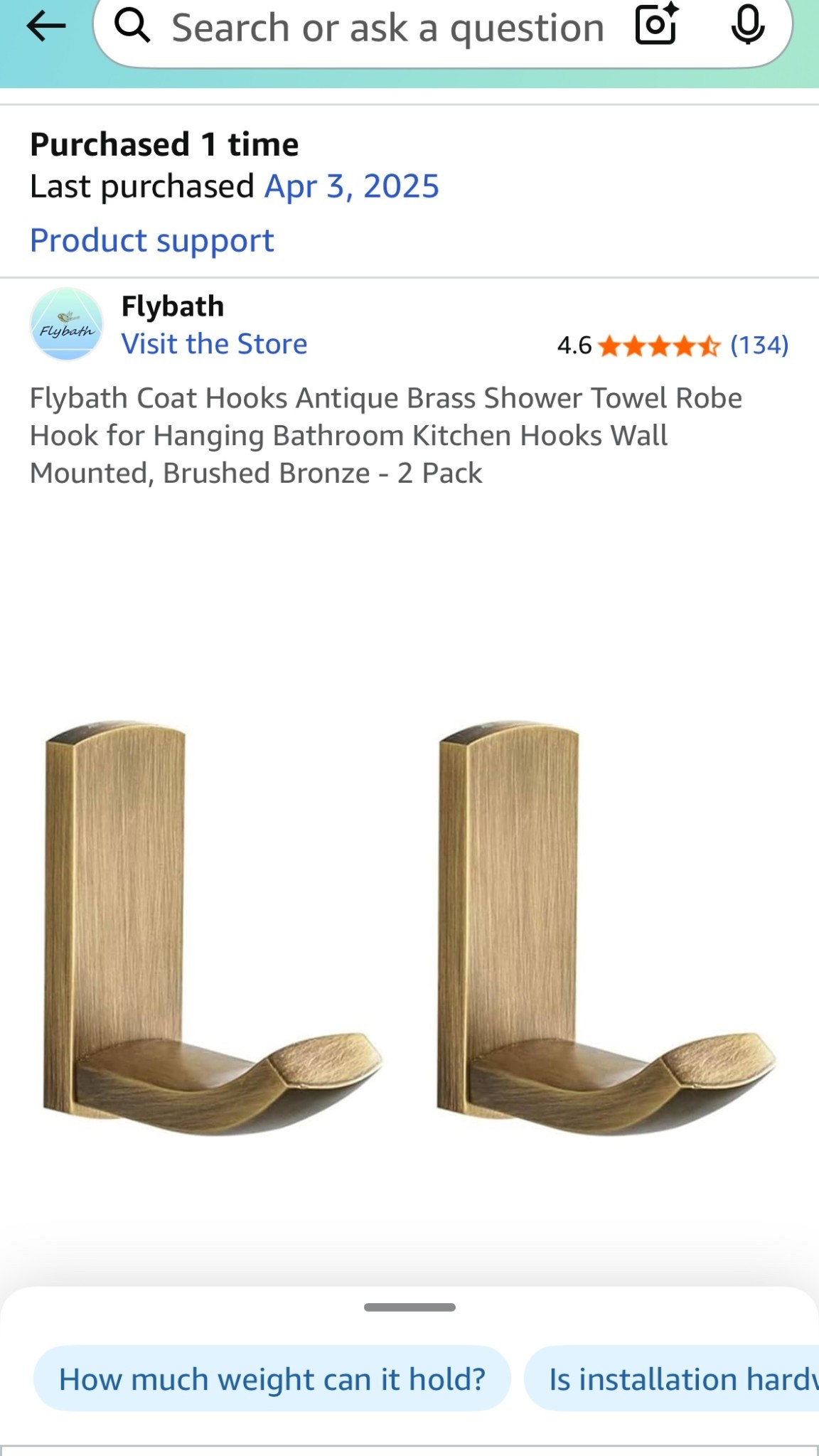Open the Apr 3, 2025 purchase date link
The width and height of the screenshot is (819, 1456).
click(x=352, y=187)
